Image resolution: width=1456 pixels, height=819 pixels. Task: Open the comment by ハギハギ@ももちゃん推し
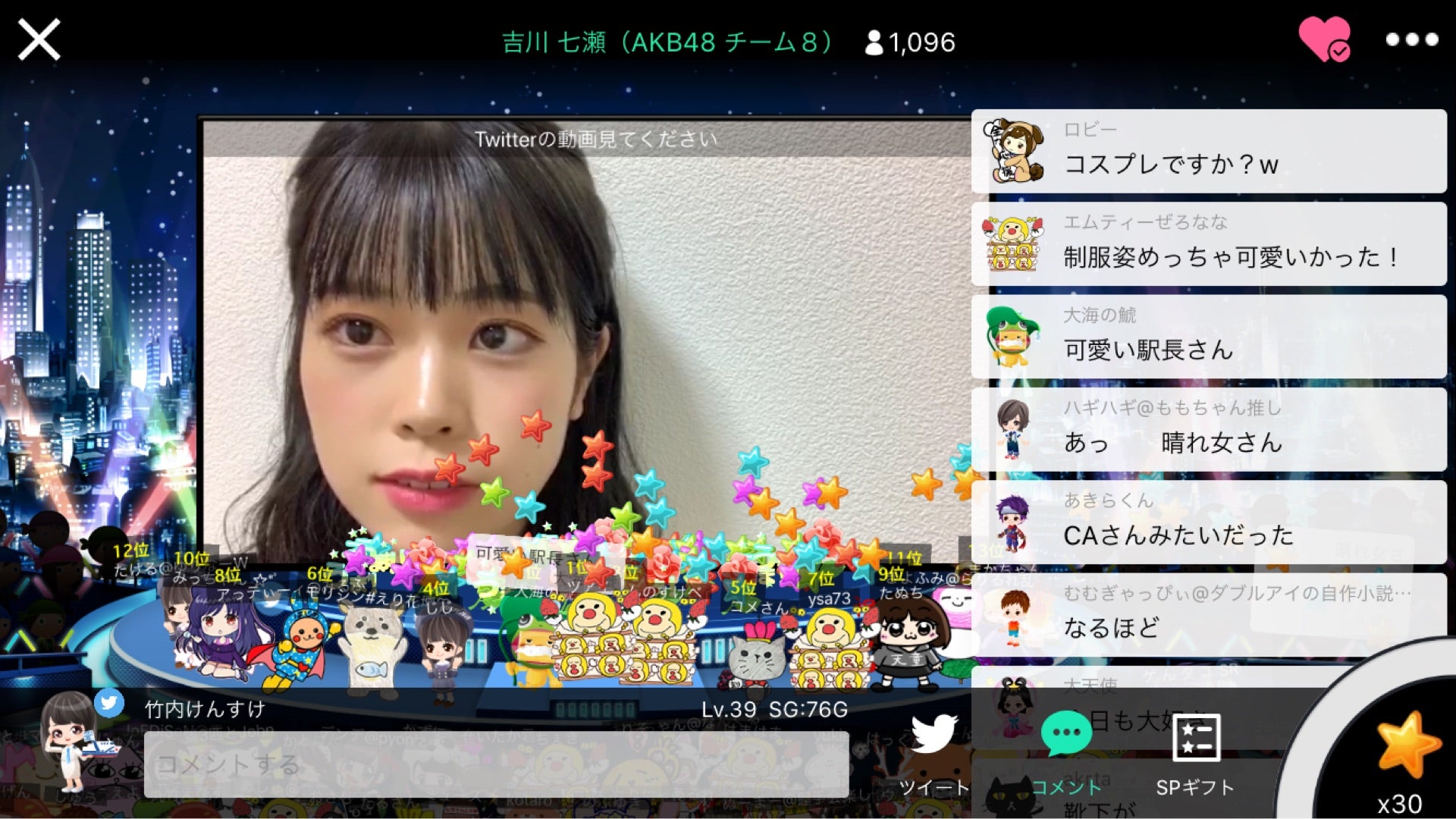click(x=1209, y=429)
